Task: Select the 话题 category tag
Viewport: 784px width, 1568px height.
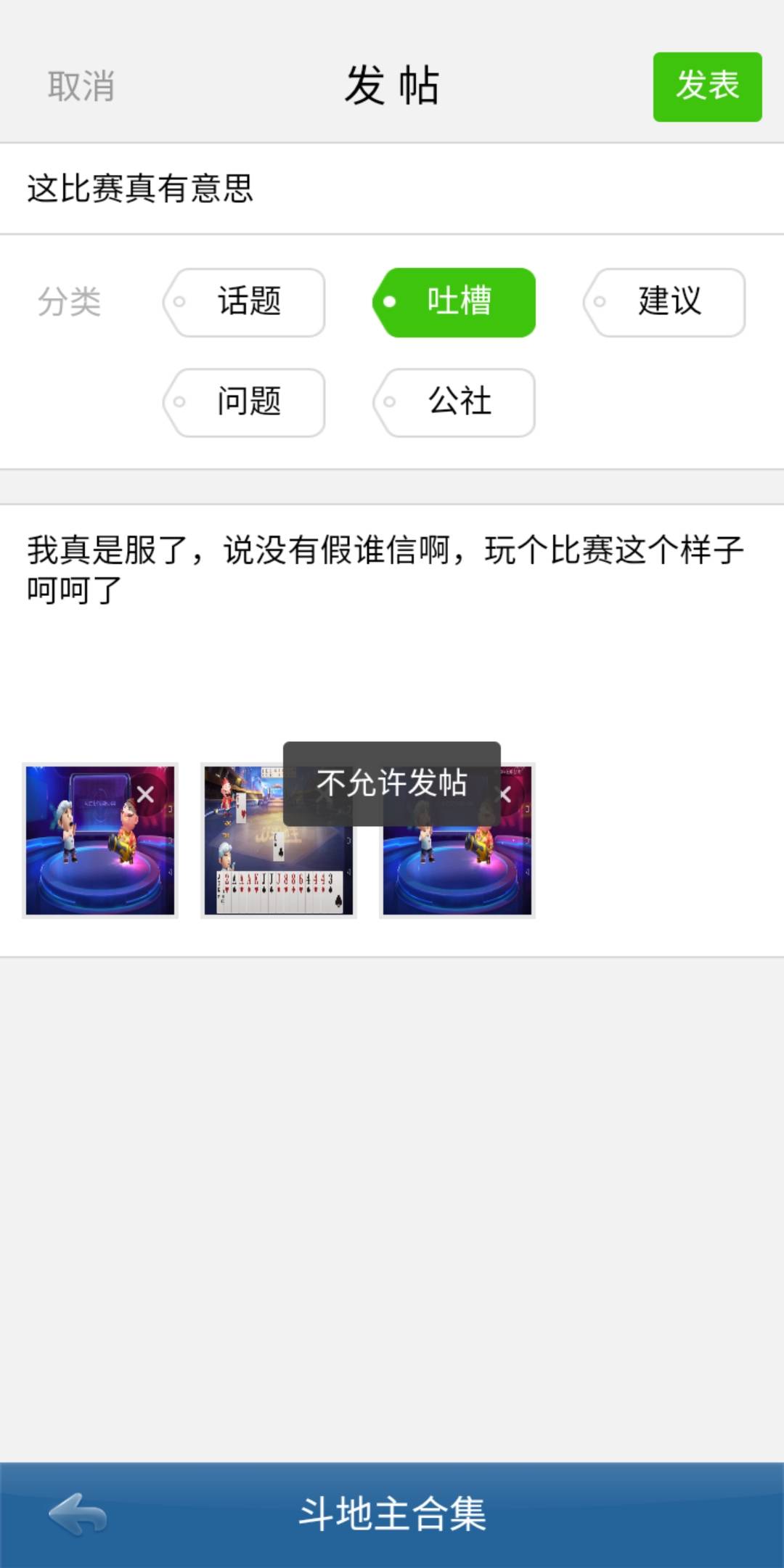Action: [x=245, y=303]
